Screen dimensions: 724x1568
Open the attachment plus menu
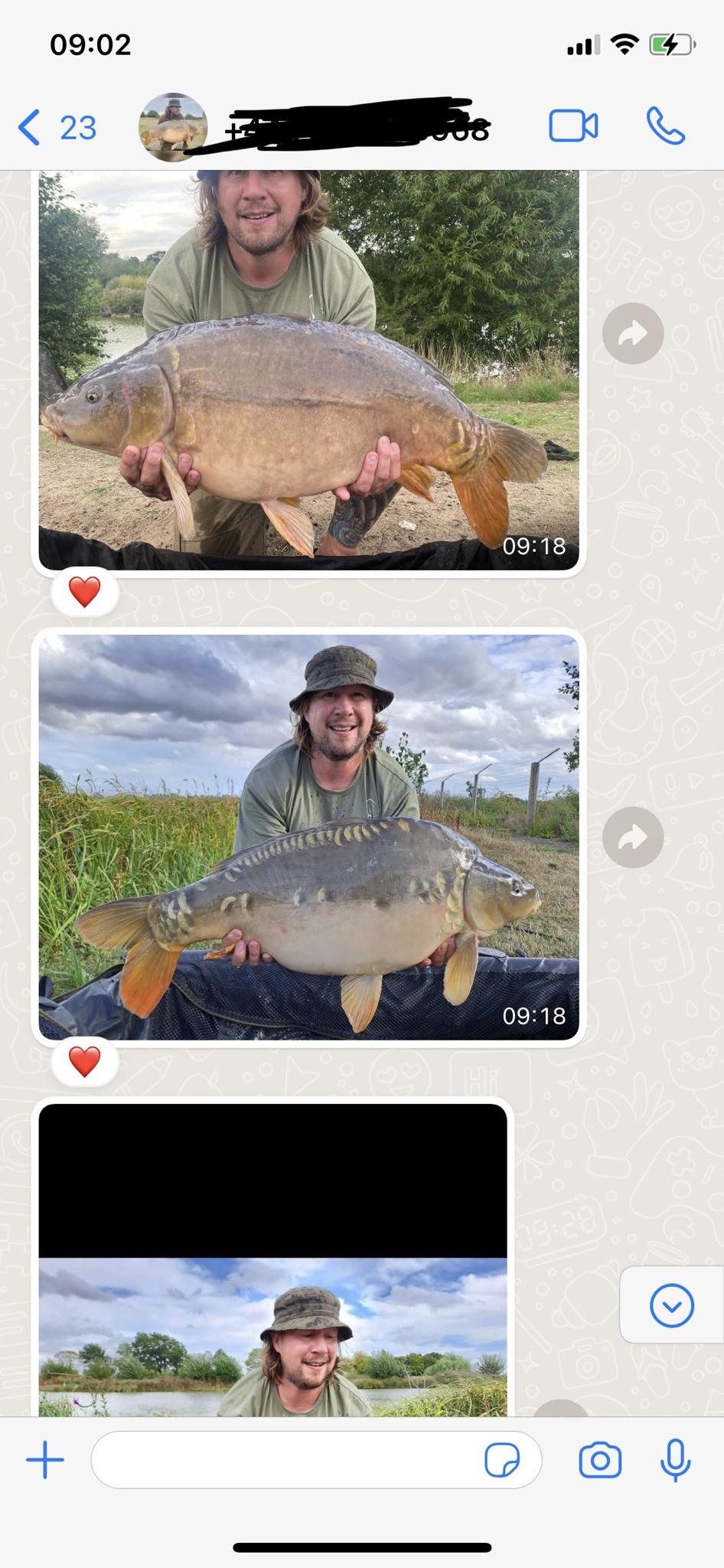pos(45,1459)
